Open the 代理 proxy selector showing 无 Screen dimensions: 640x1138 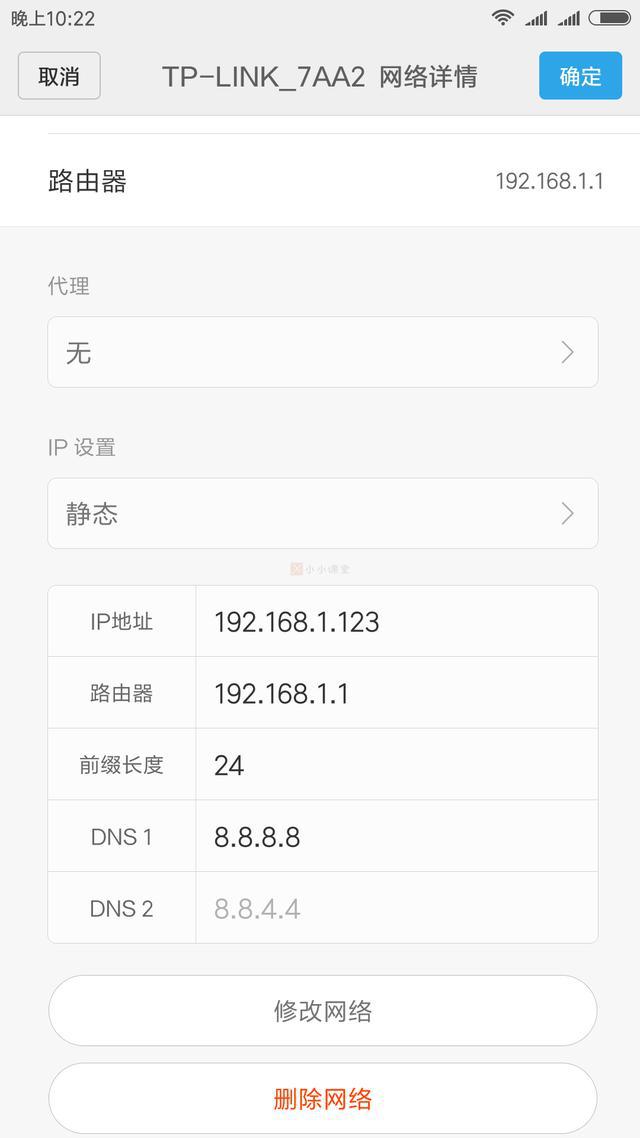point(322,352)
